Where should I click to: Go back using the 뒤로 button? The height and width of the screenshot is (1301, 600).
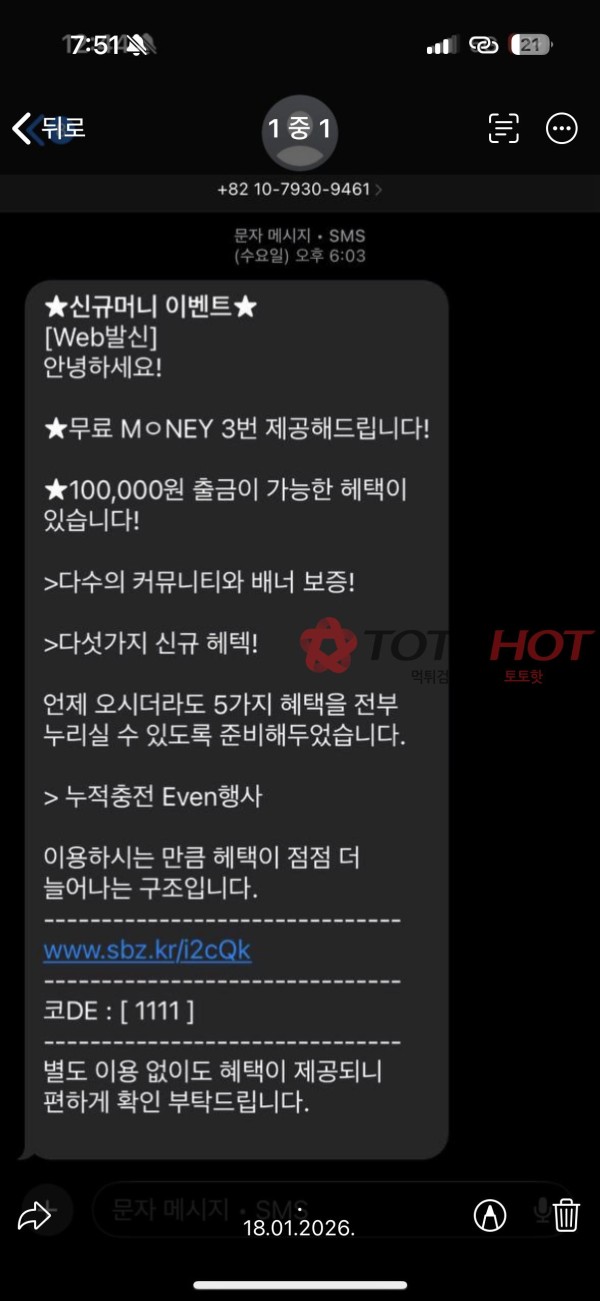click(x=48, y=128)
